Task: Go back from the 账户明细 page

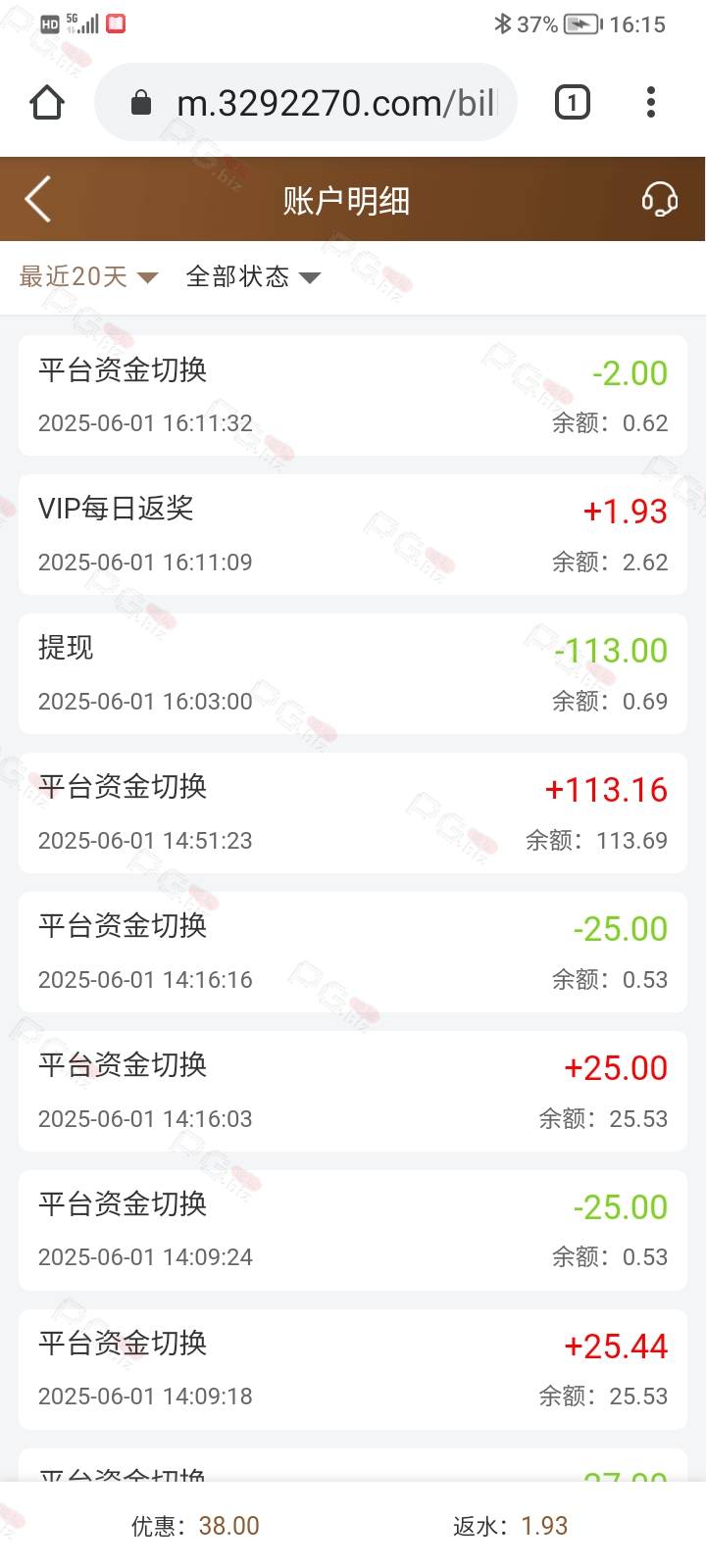Action: tap(38, 200)
